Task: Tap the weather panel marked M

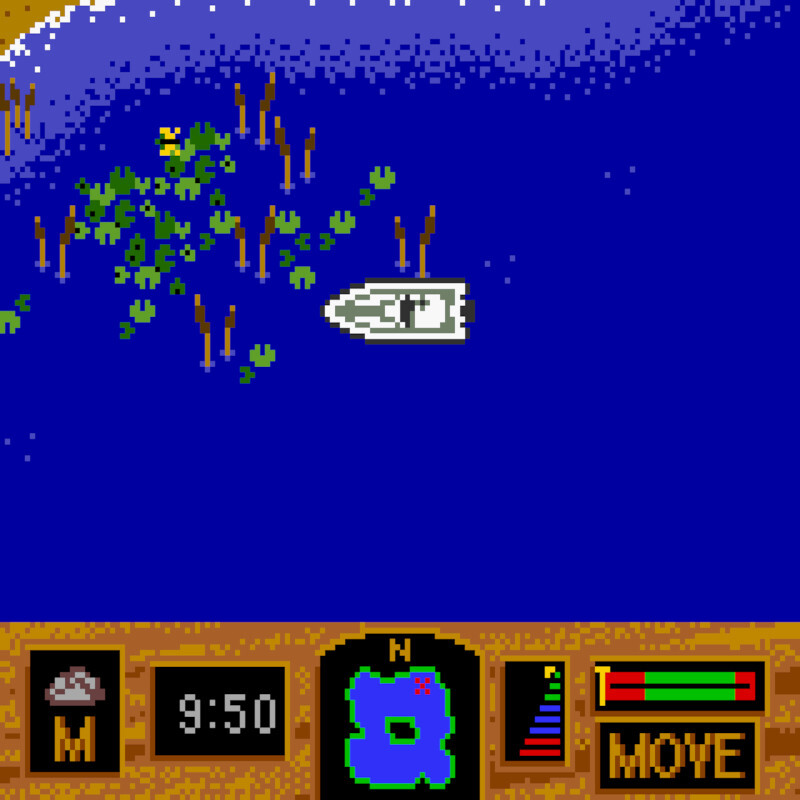Action: [x=74, y=712]
